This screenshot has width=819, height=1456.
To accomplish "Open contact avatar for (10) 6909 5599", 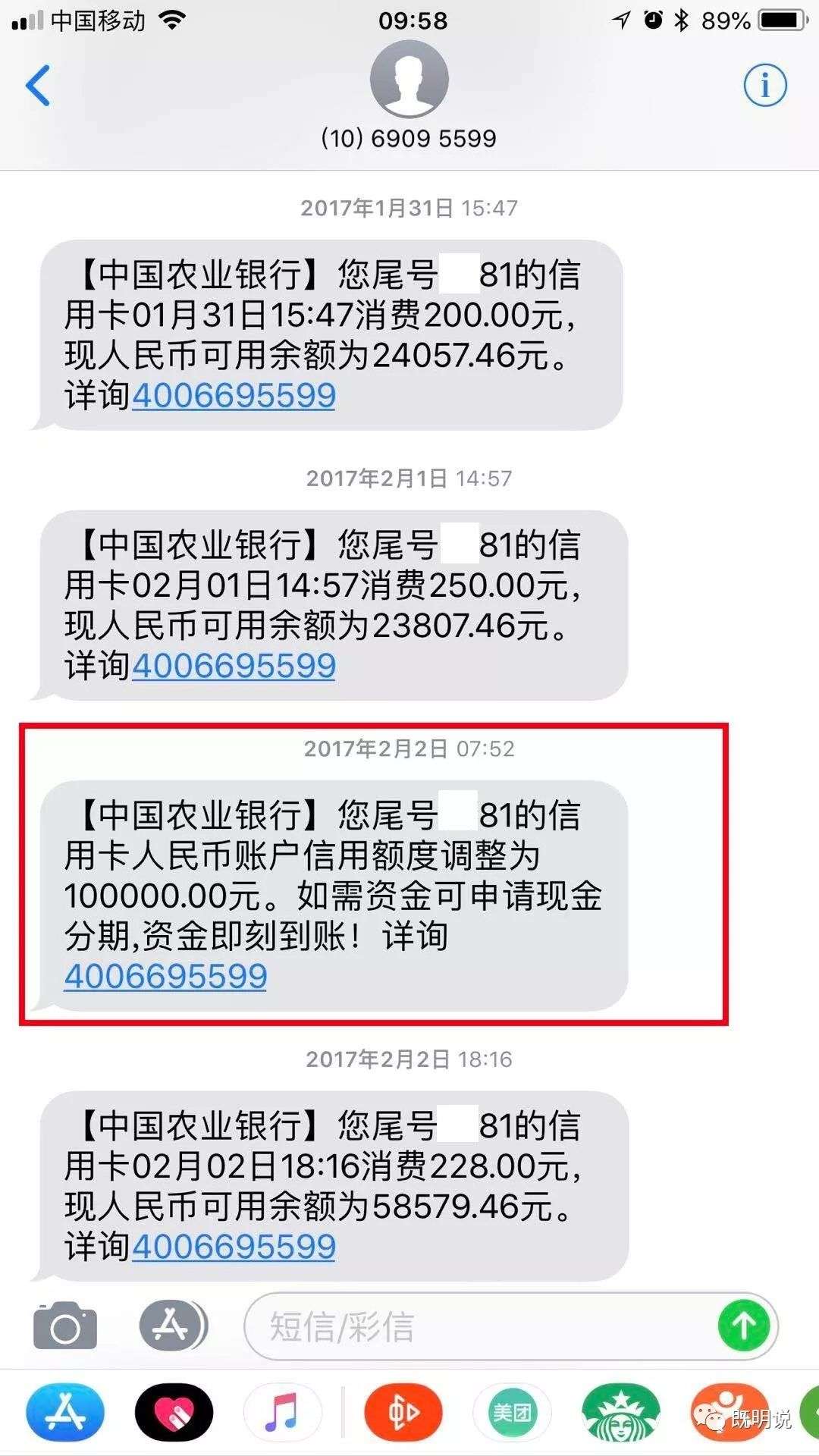I will [409, 80].
